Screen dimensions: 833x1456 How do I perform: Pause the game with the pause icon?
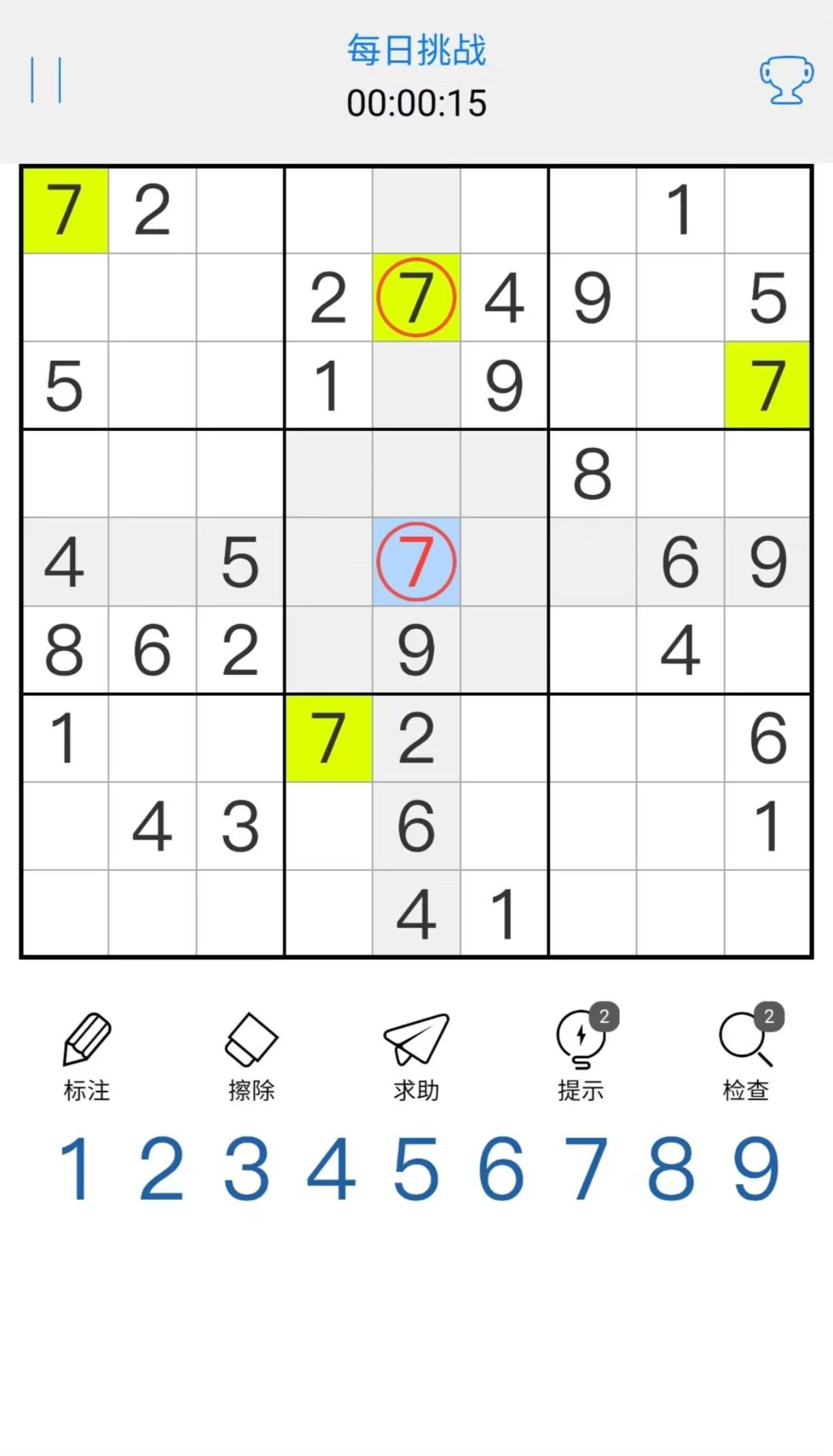point(46,80)
